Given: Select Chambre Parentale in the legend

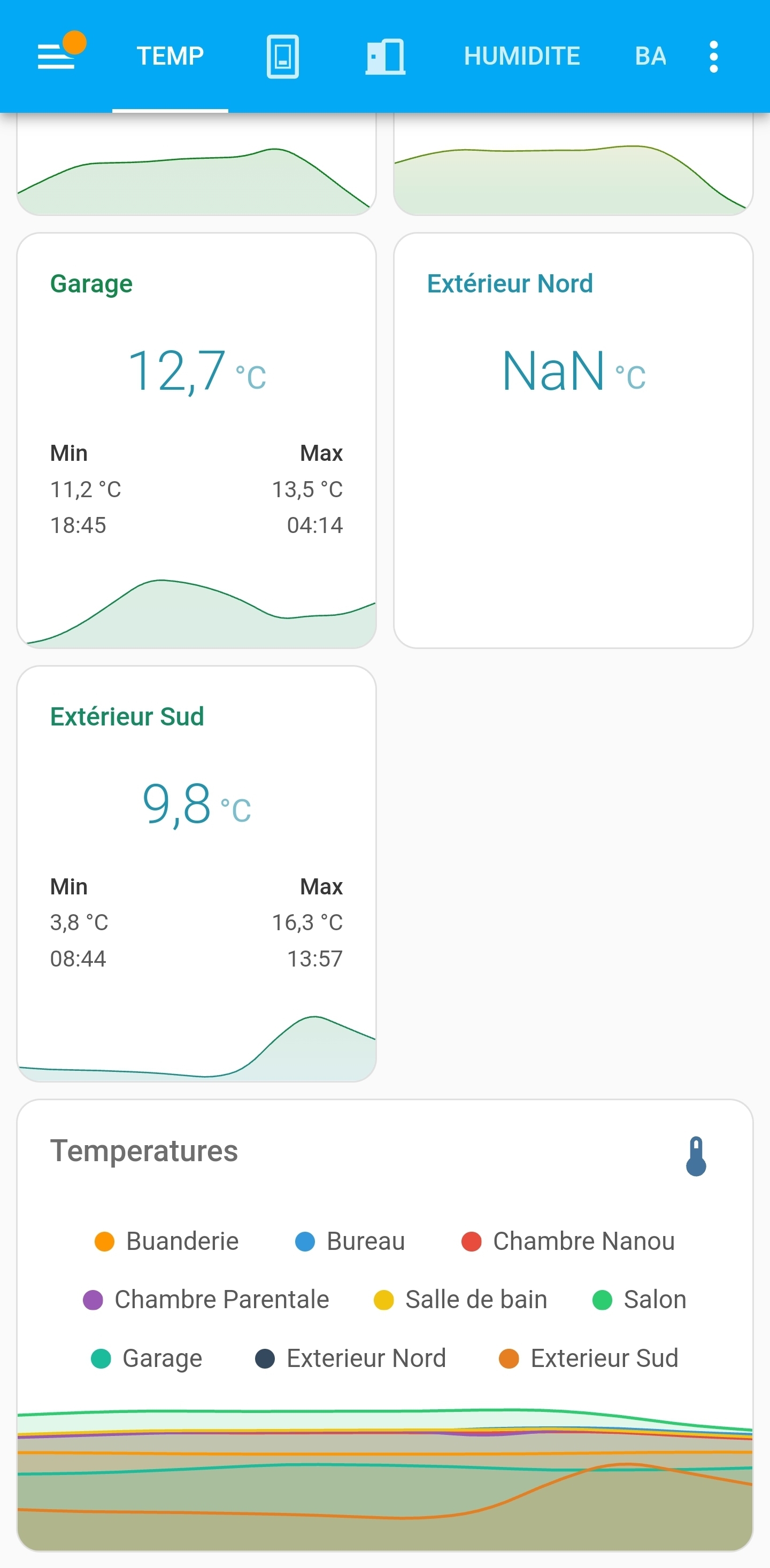Looking at the screenshot, I should pyautogui.click(x=206, y=1300).
